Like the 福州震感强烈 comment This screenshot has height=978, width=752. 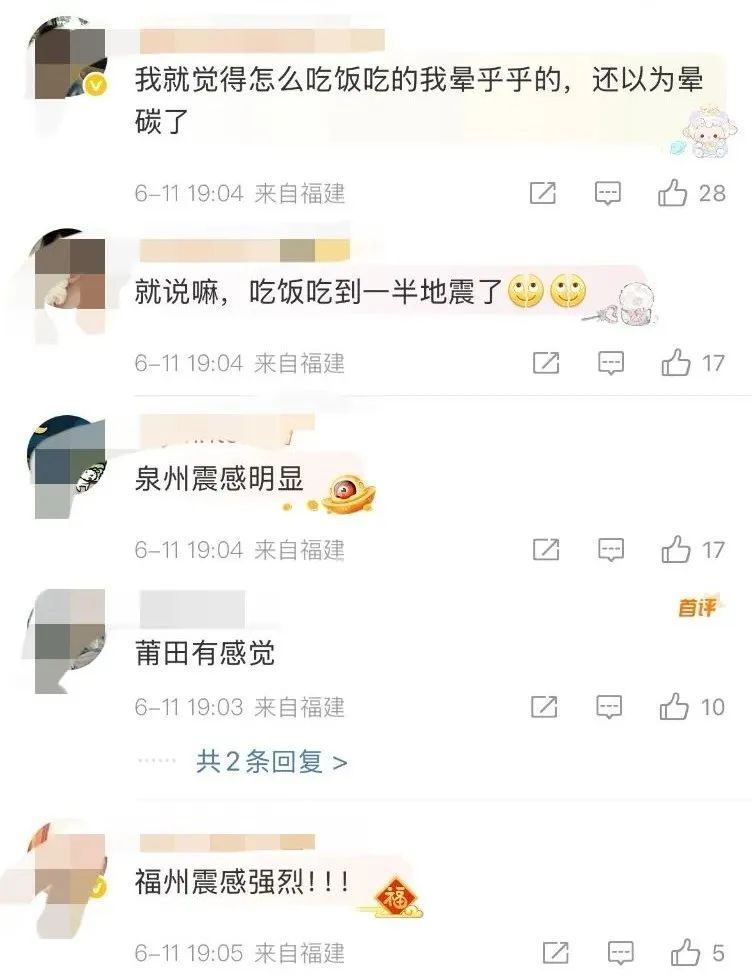pyautogui.click(x=686, y=952)
